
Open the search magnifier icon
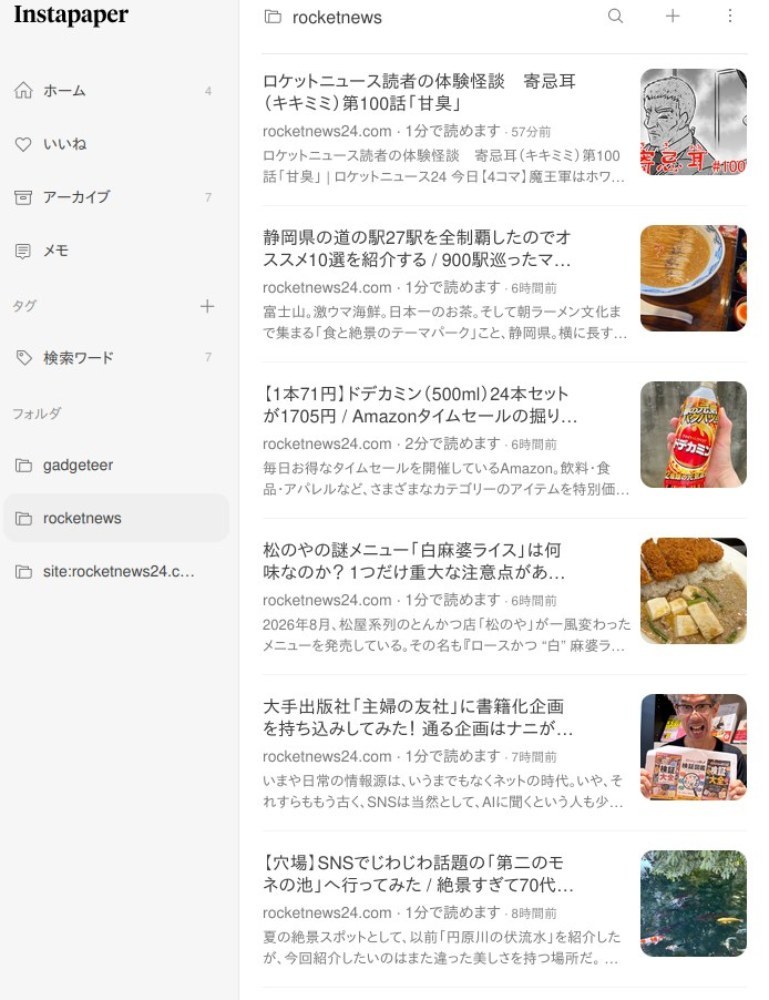click(615, 17)
